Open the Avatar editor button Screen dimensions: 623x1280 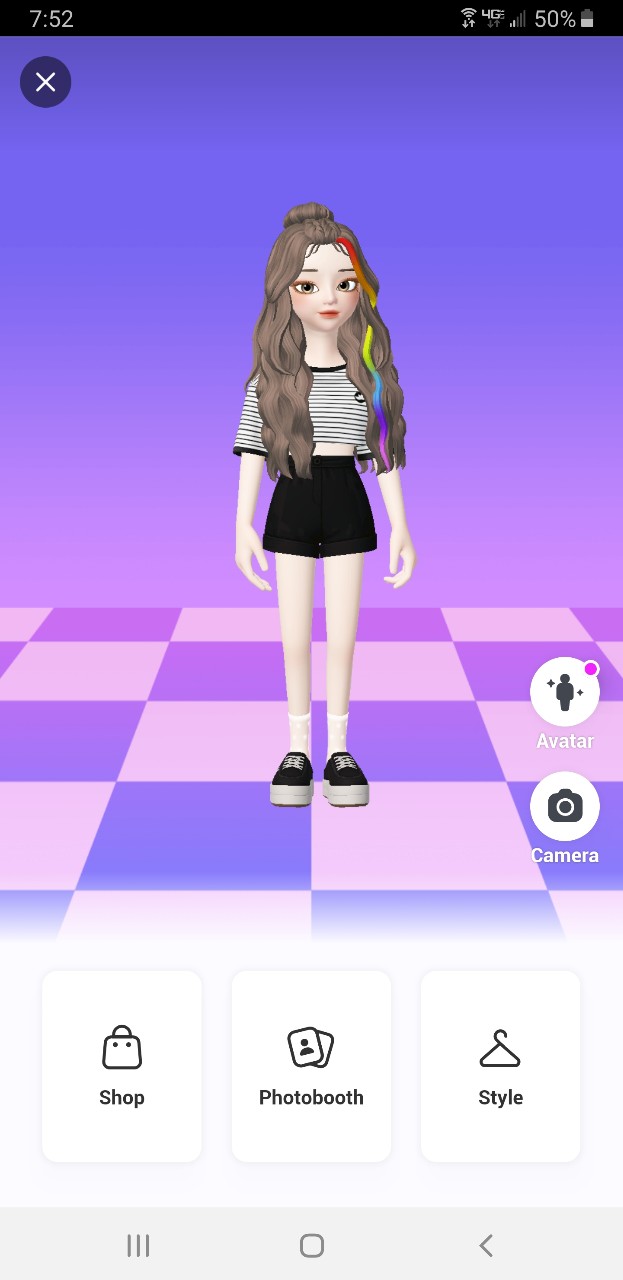(565, 692)
